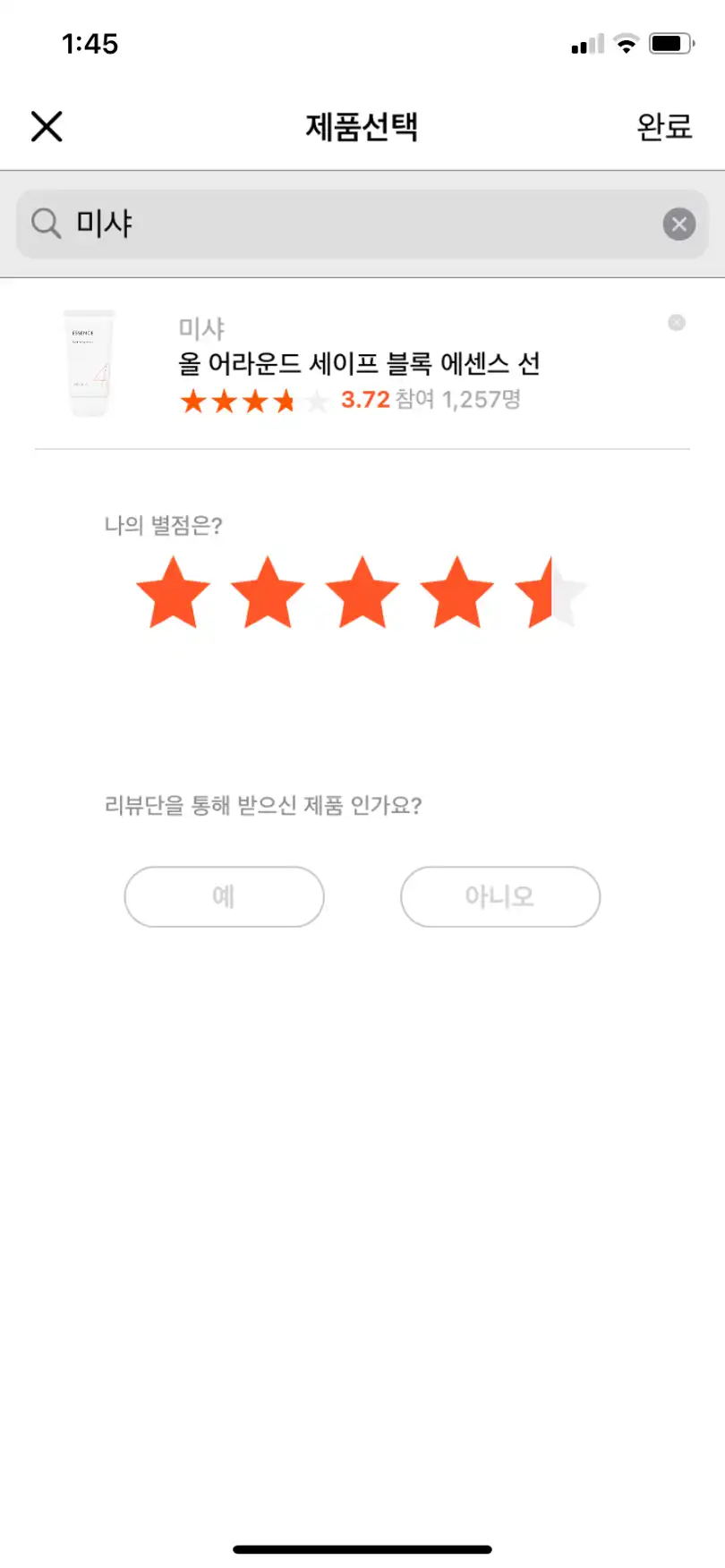Viewport: 725px width, 1568px height.
Task: Open the brand name 미샤 above the product
Action: pyautogui.click(x=201, y=328)
